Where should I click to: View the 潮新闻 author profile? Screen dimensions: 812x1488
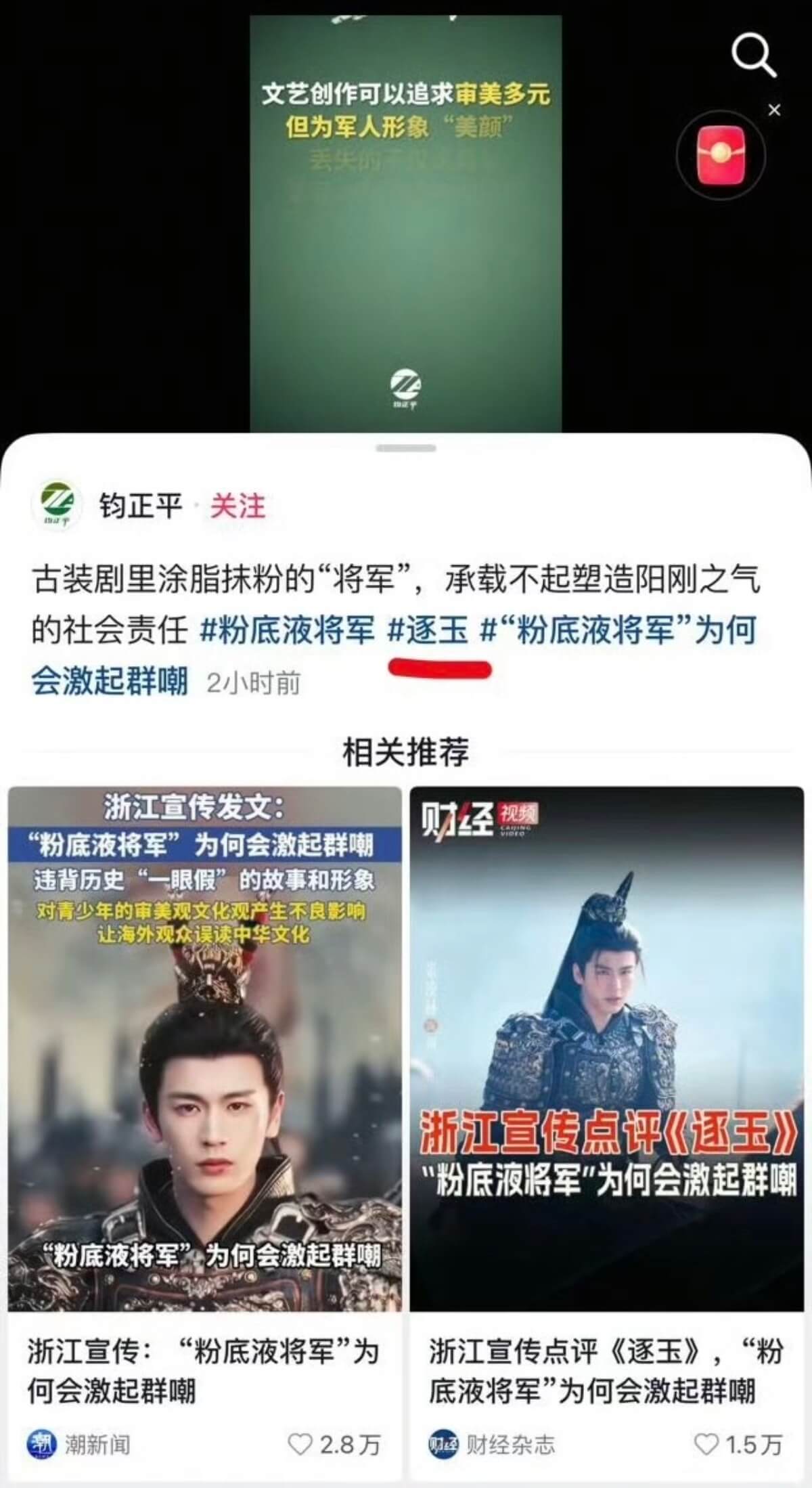[79, 1444]
